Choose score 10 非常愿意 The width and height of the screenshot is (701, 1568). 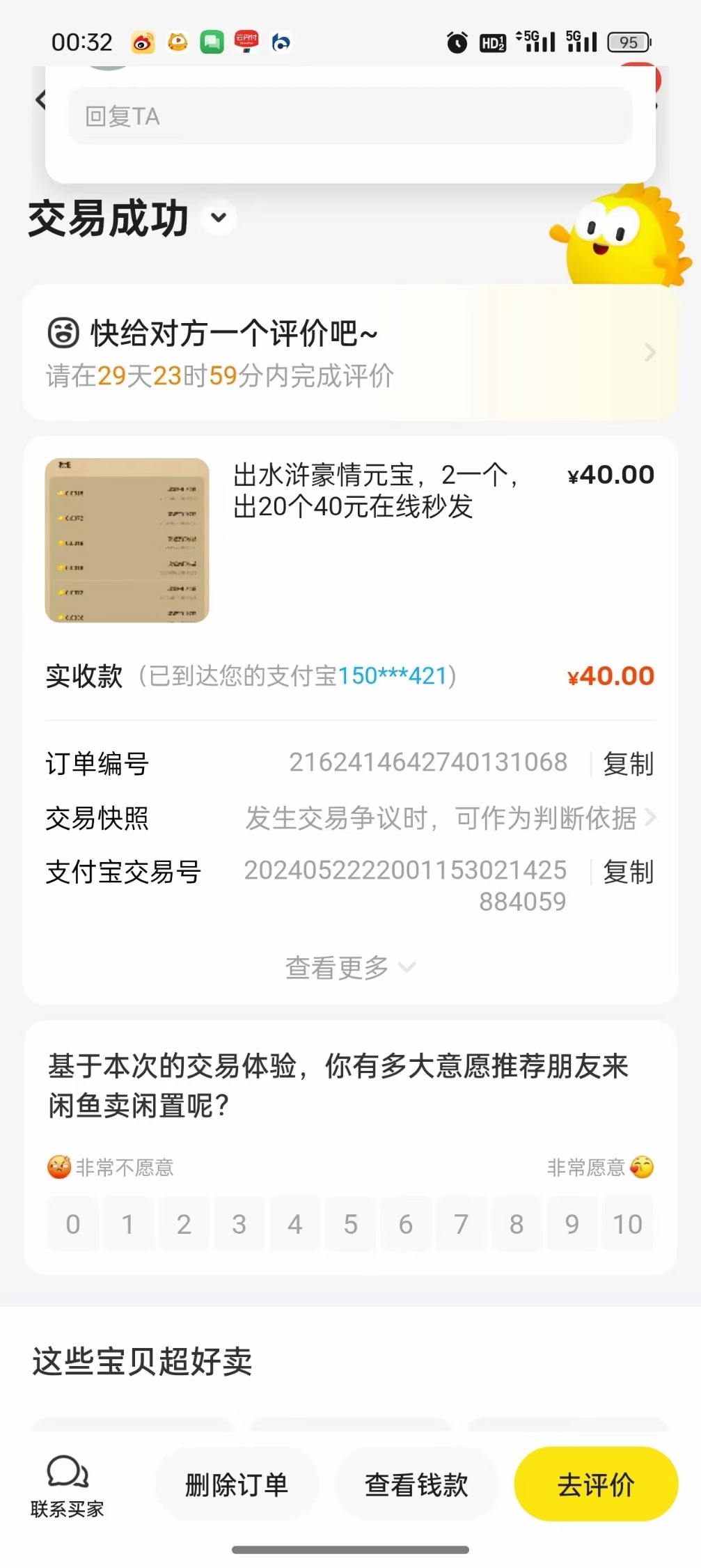tap(627, 1224)
